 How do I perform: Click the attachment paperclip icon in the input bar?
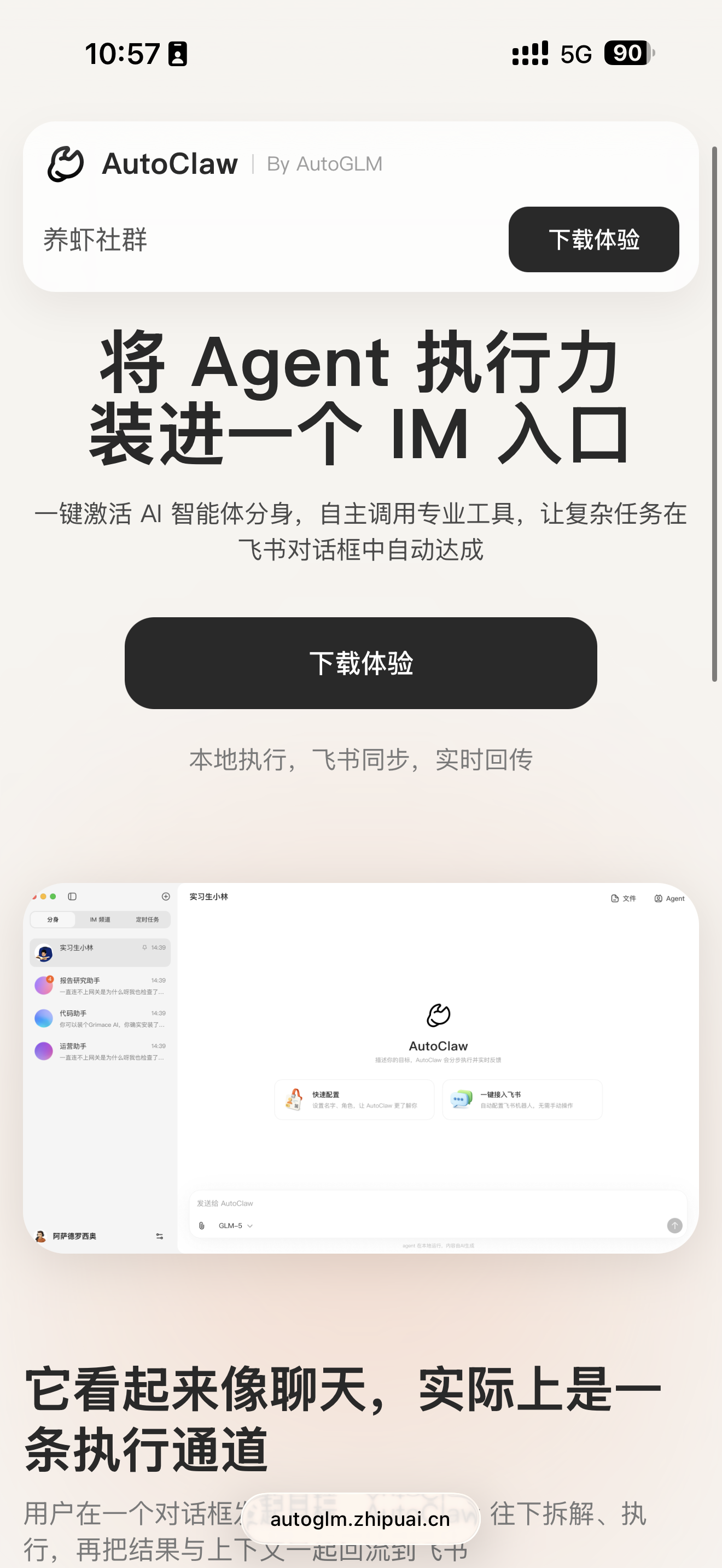pyautogui.click(x=201, y=1225)
